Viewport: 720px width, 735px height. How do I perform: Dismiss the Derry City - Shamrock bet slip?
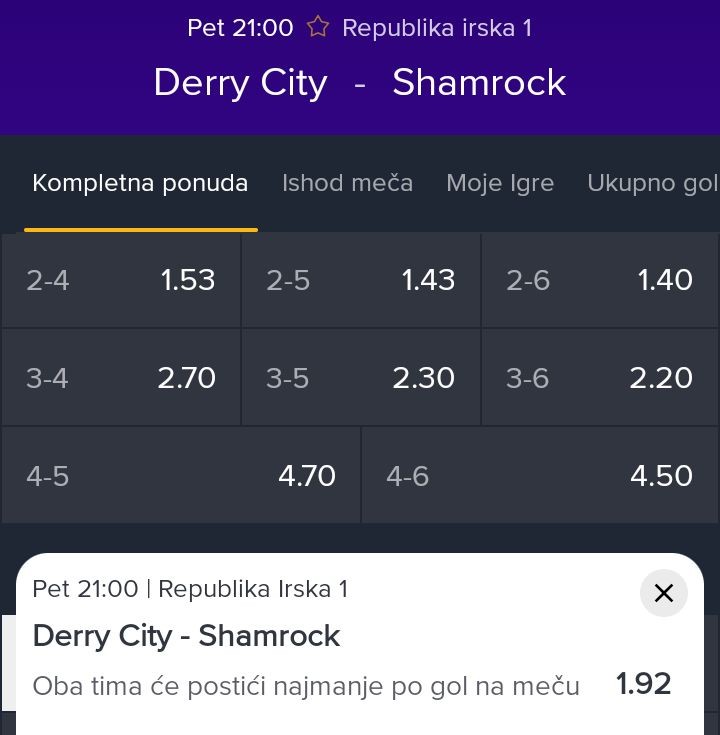(x=663, y=593)
